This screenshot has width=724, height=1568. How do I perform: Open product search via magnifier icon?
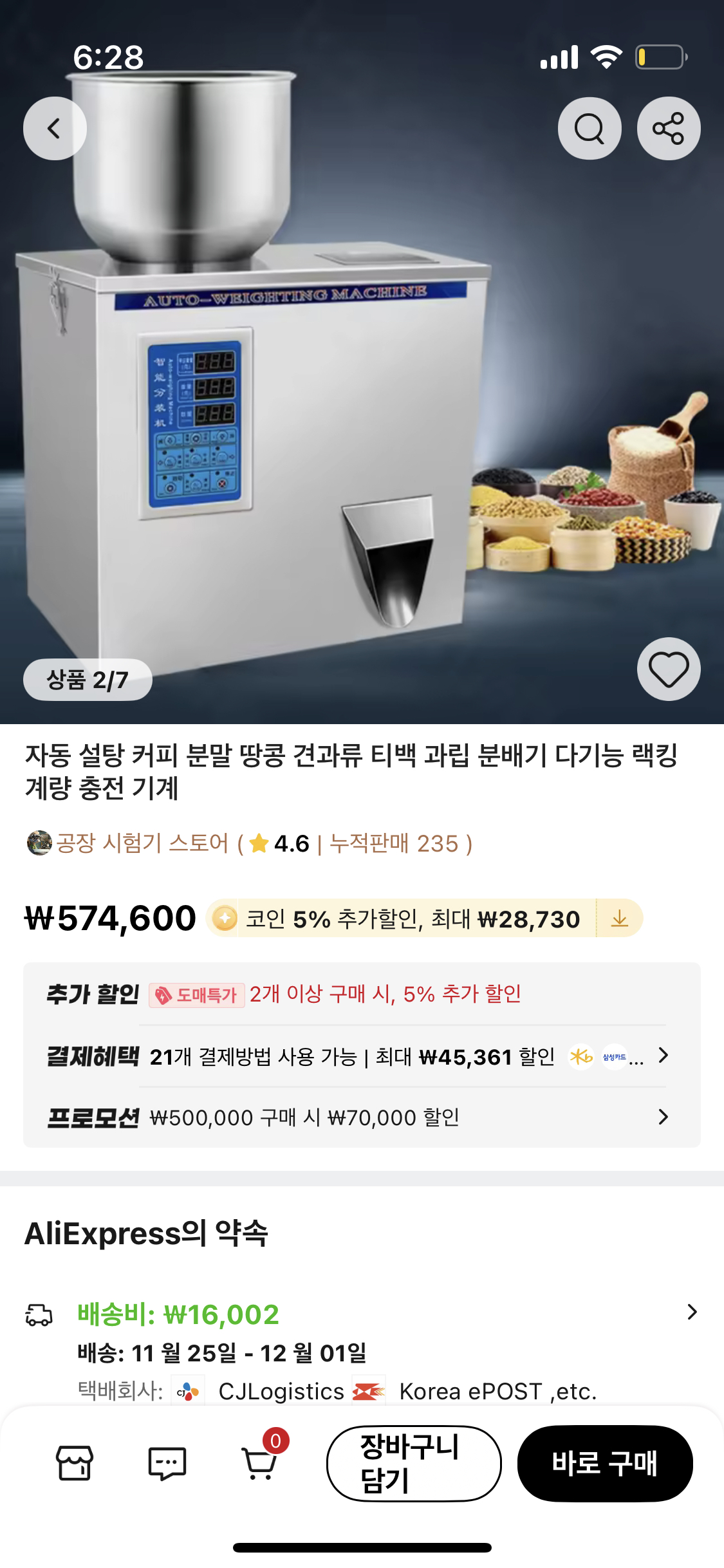tap(589, 127)
